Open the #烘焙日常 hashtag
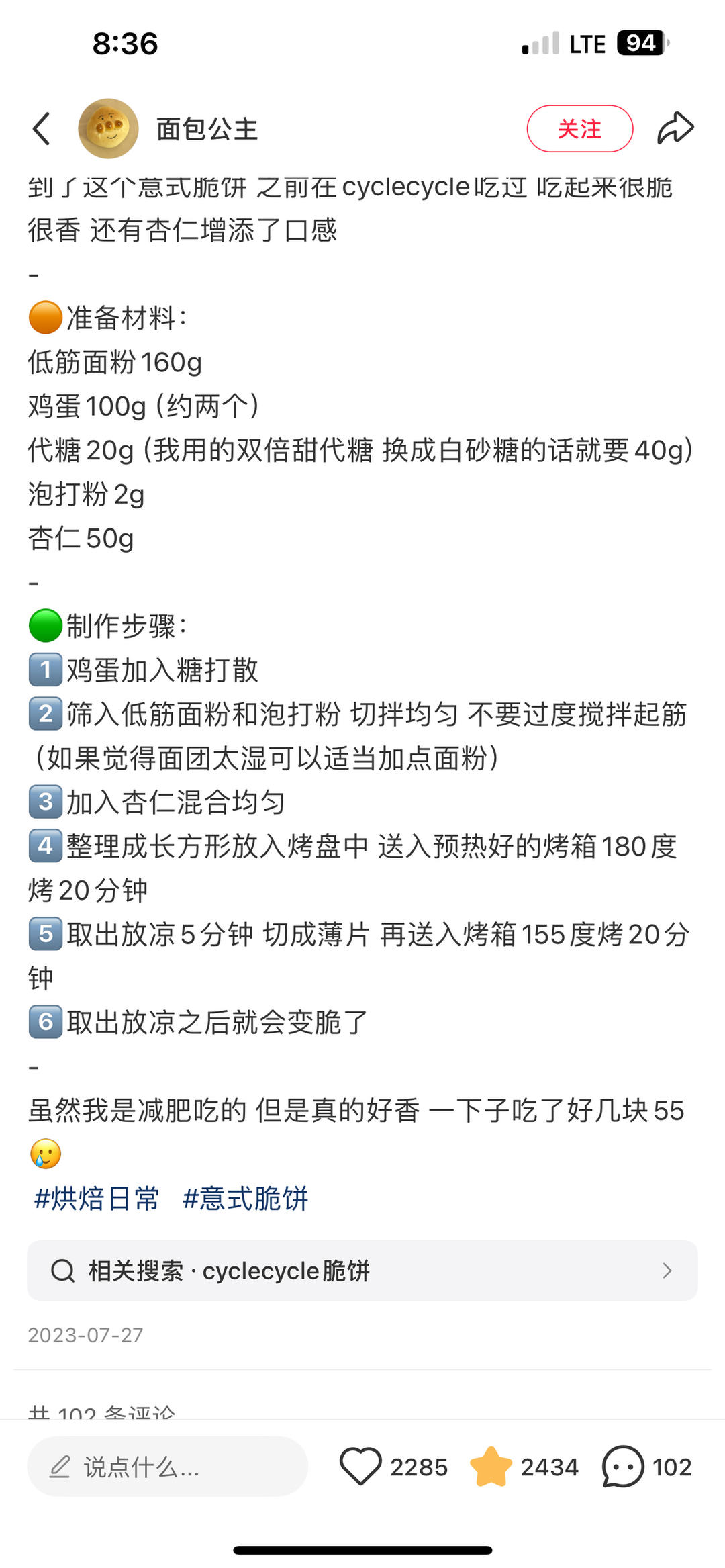 [x=97, y=1199]
